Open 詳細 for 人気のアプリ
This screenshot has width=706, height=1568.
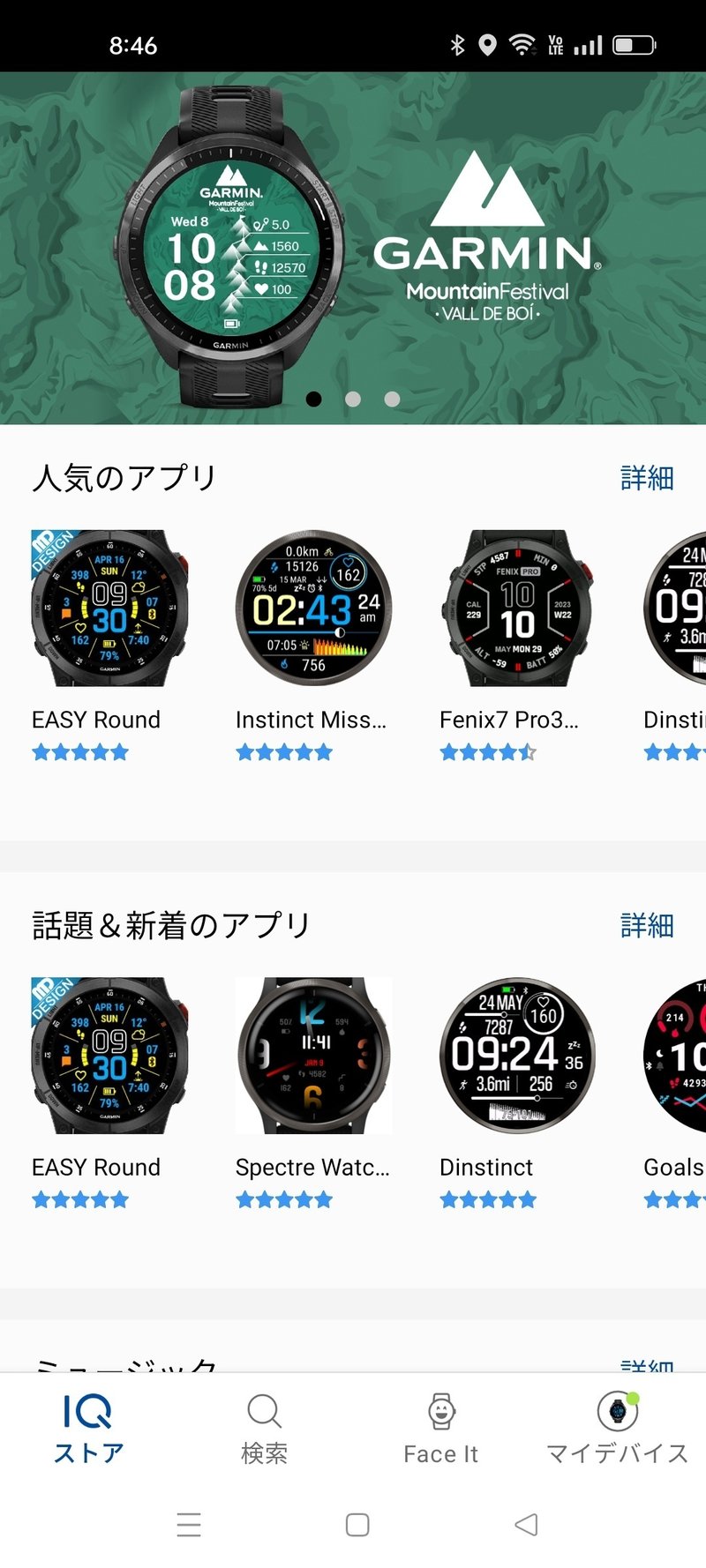647,478
